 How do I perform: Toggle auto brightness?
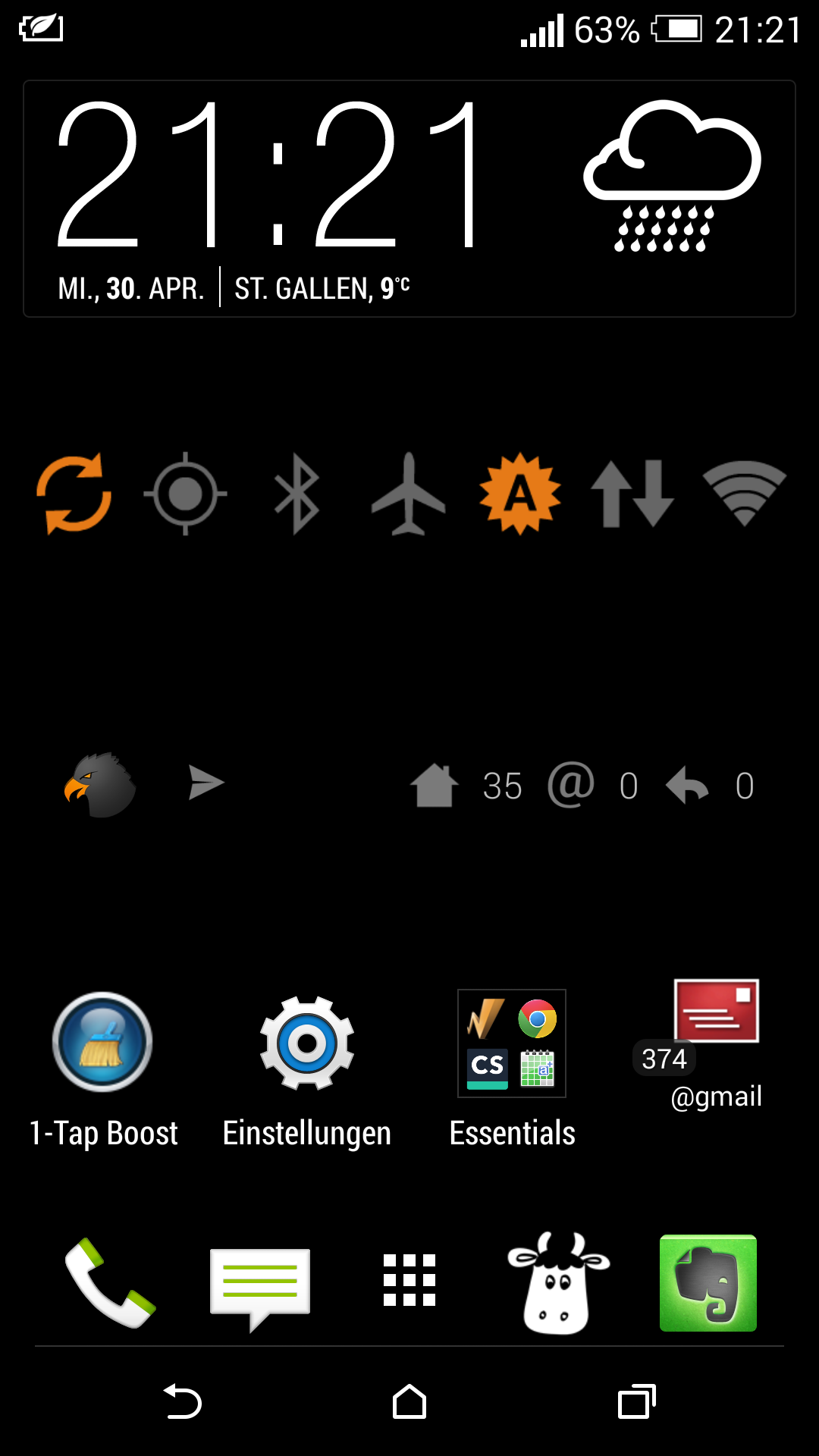(520, 494)
